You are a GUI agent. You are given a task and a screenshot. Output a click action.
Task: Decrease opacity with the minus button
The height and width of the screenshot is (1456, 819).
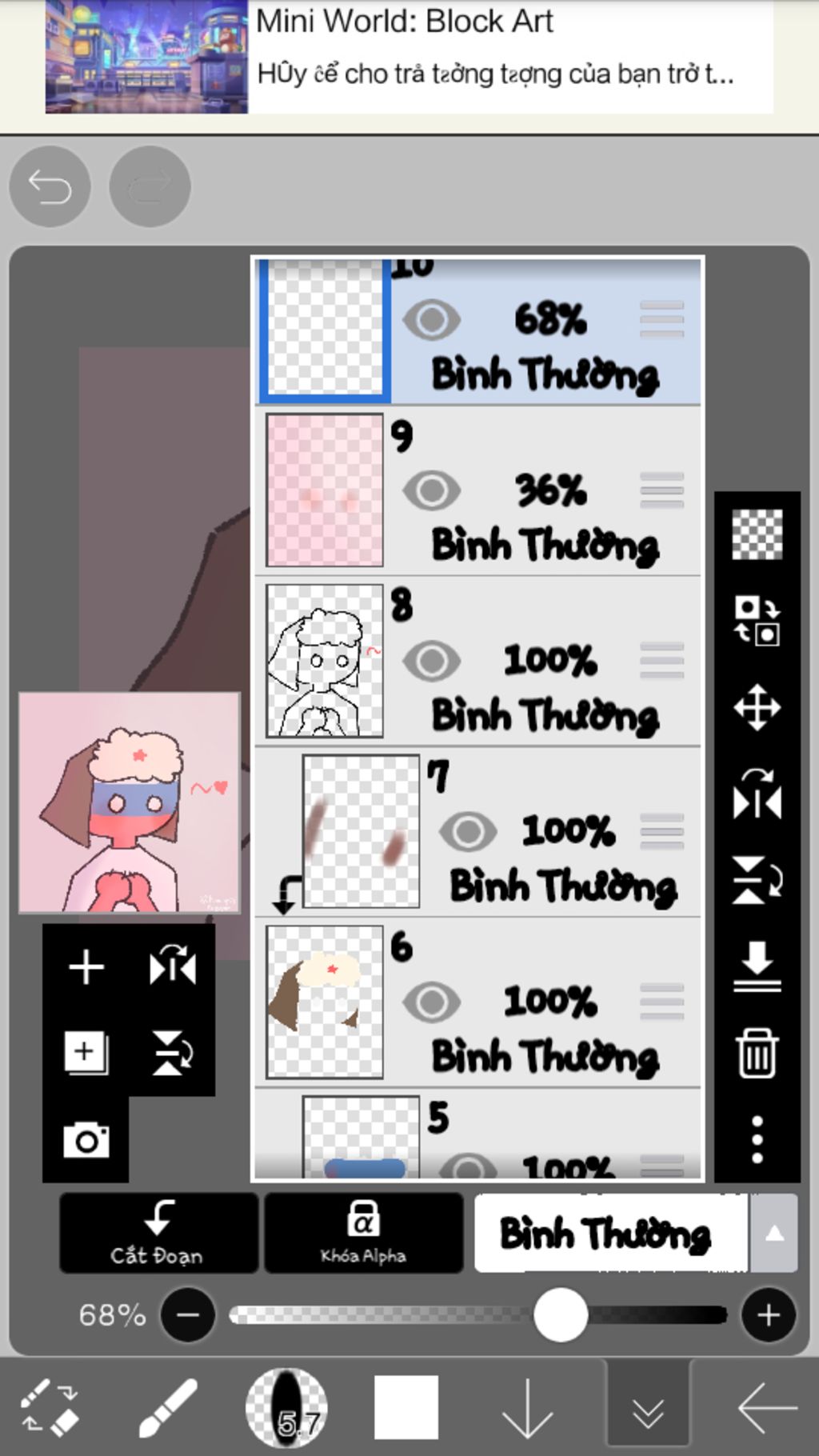[188, 1314]
